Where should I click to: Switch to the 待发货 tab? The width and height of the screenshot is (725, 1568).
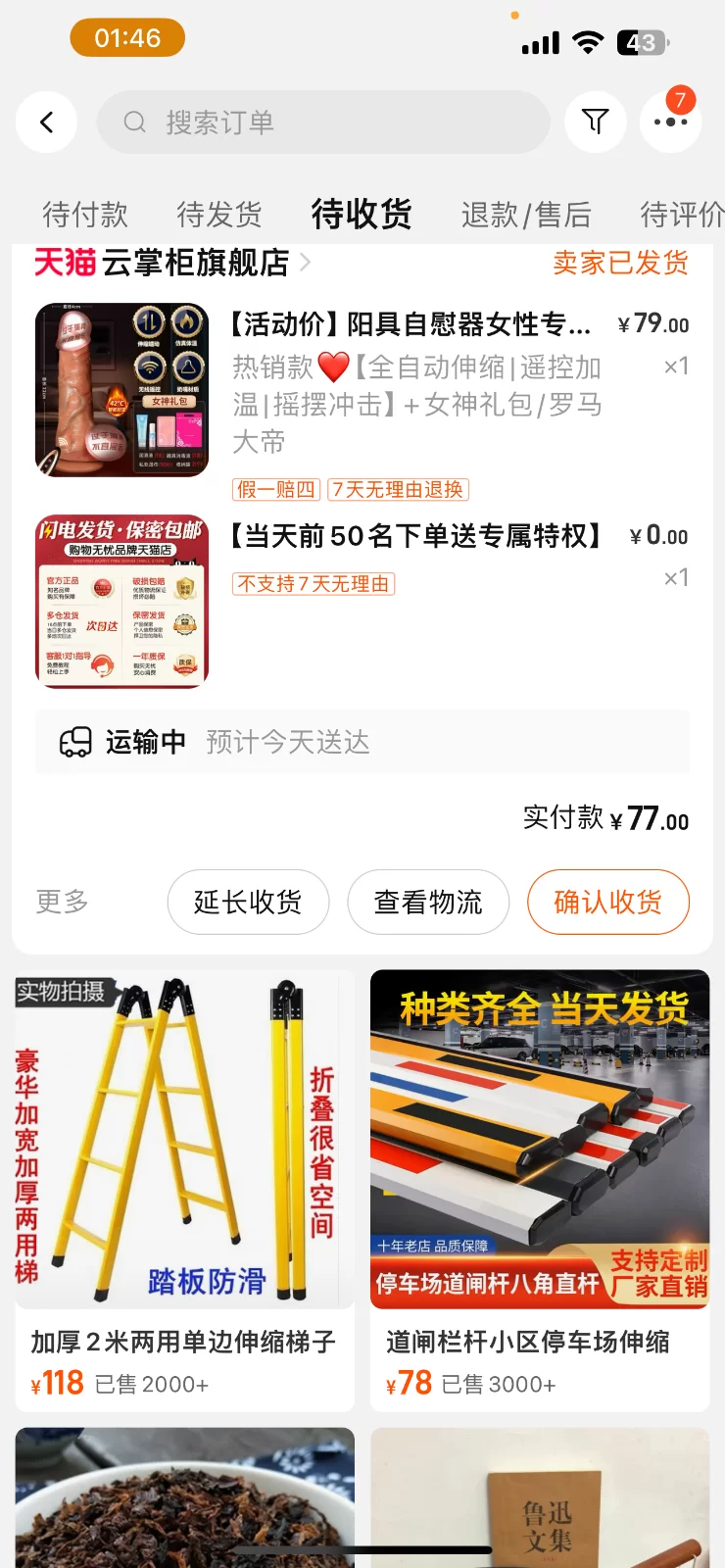[x=219, y=214]
